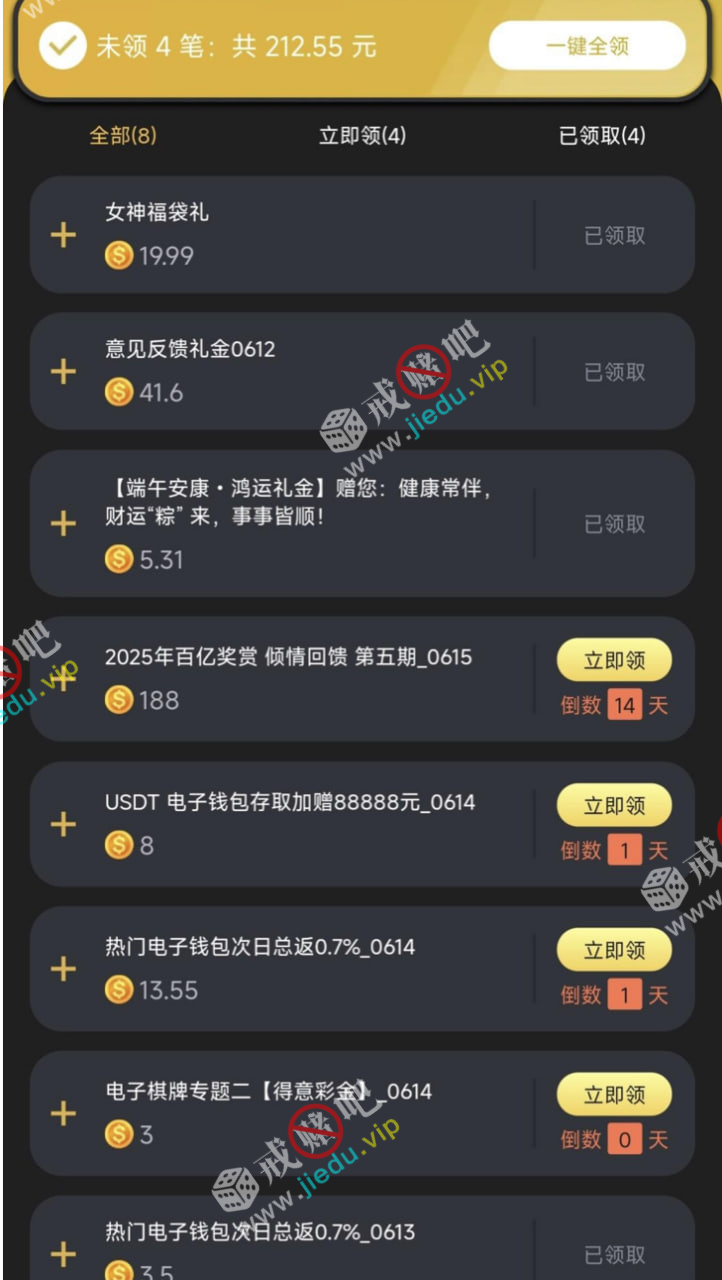
Task: Claim the 电子棋牌专题二【得意彩金】_0614 reward
Action: (614, 1096)
